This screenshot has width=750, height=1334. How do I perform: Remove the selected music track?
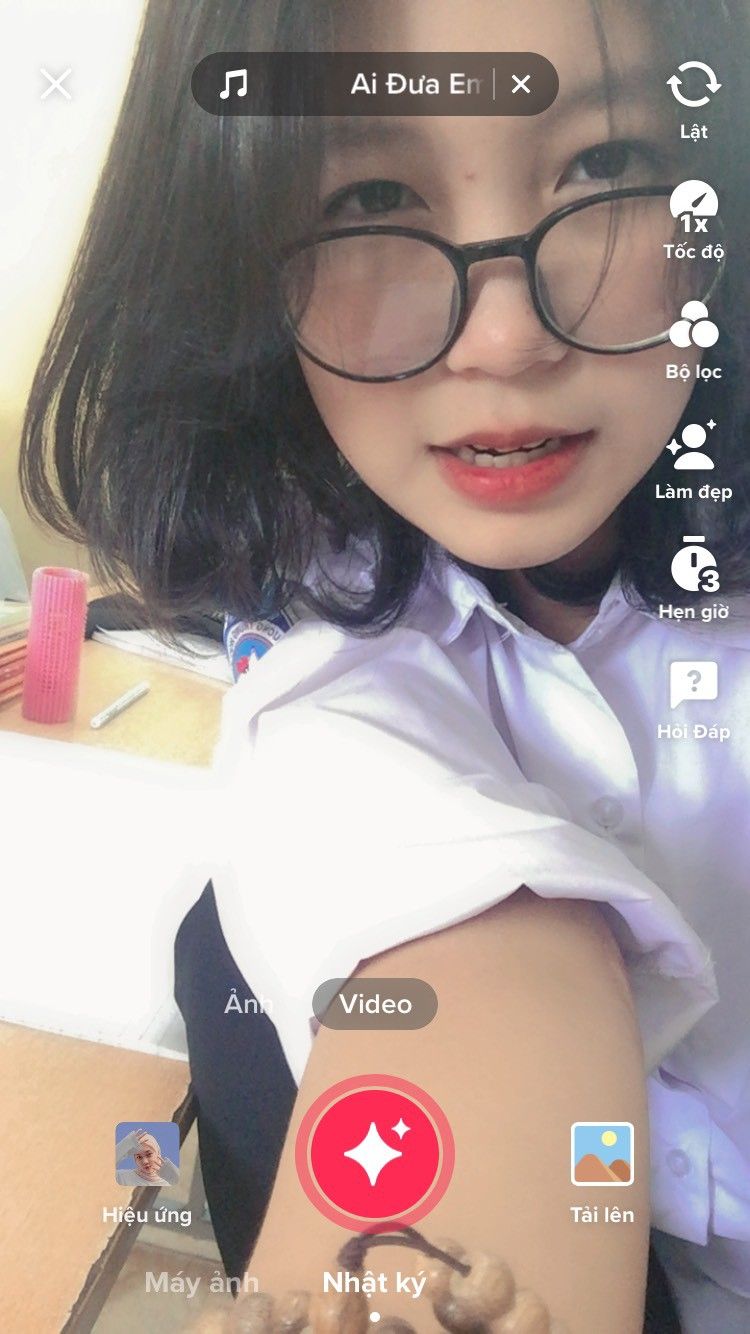pyautogui.click(x=521, y=84)
